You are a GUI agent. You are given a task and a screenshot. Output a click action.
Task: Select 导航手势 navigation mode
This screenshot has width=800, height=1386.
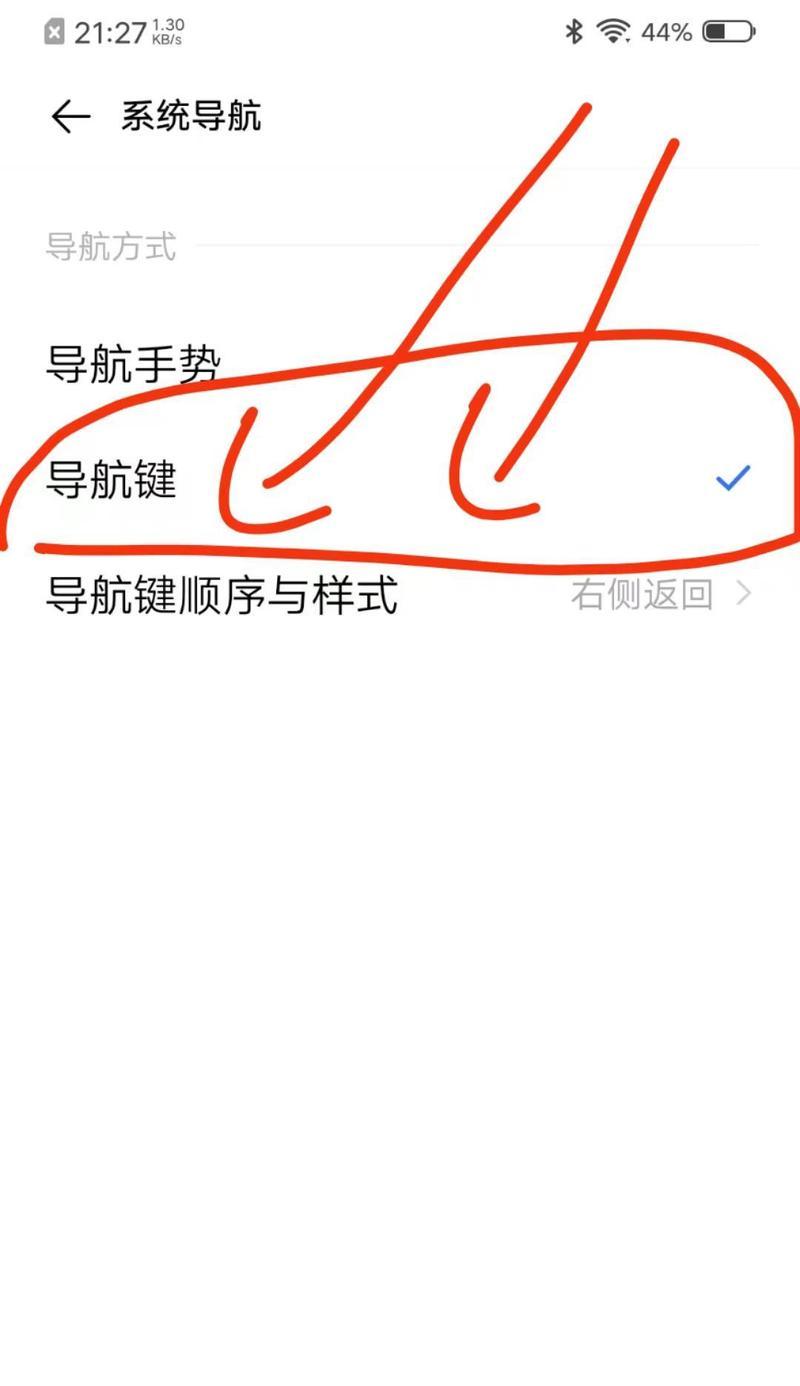(133, 364)
